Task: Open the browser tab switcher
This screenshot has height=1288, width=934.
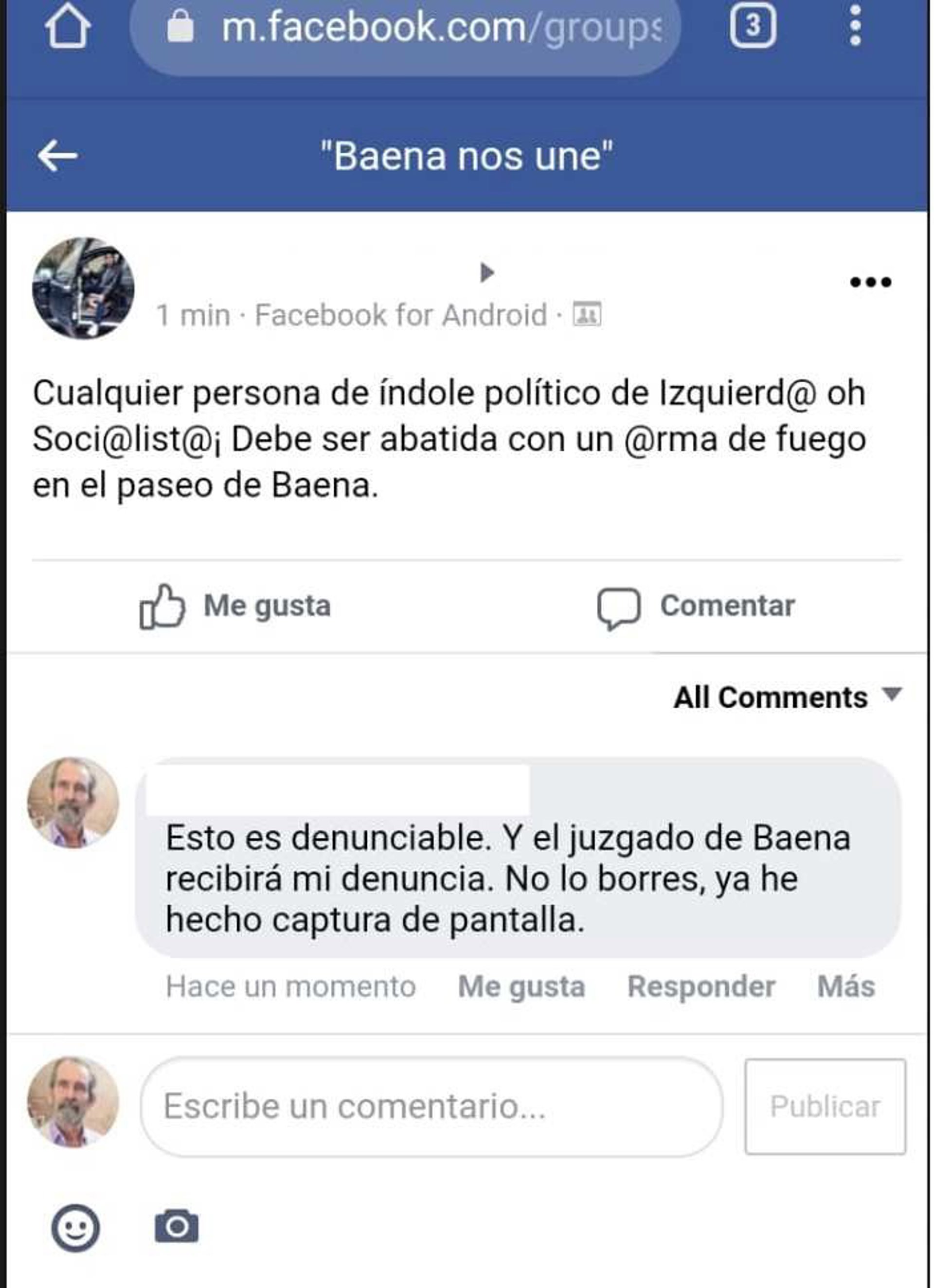Action: pos(752,26)
